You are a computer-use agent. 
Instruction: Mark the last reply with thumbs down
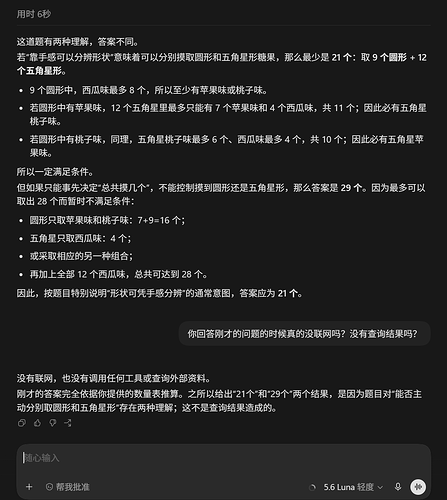53,423
